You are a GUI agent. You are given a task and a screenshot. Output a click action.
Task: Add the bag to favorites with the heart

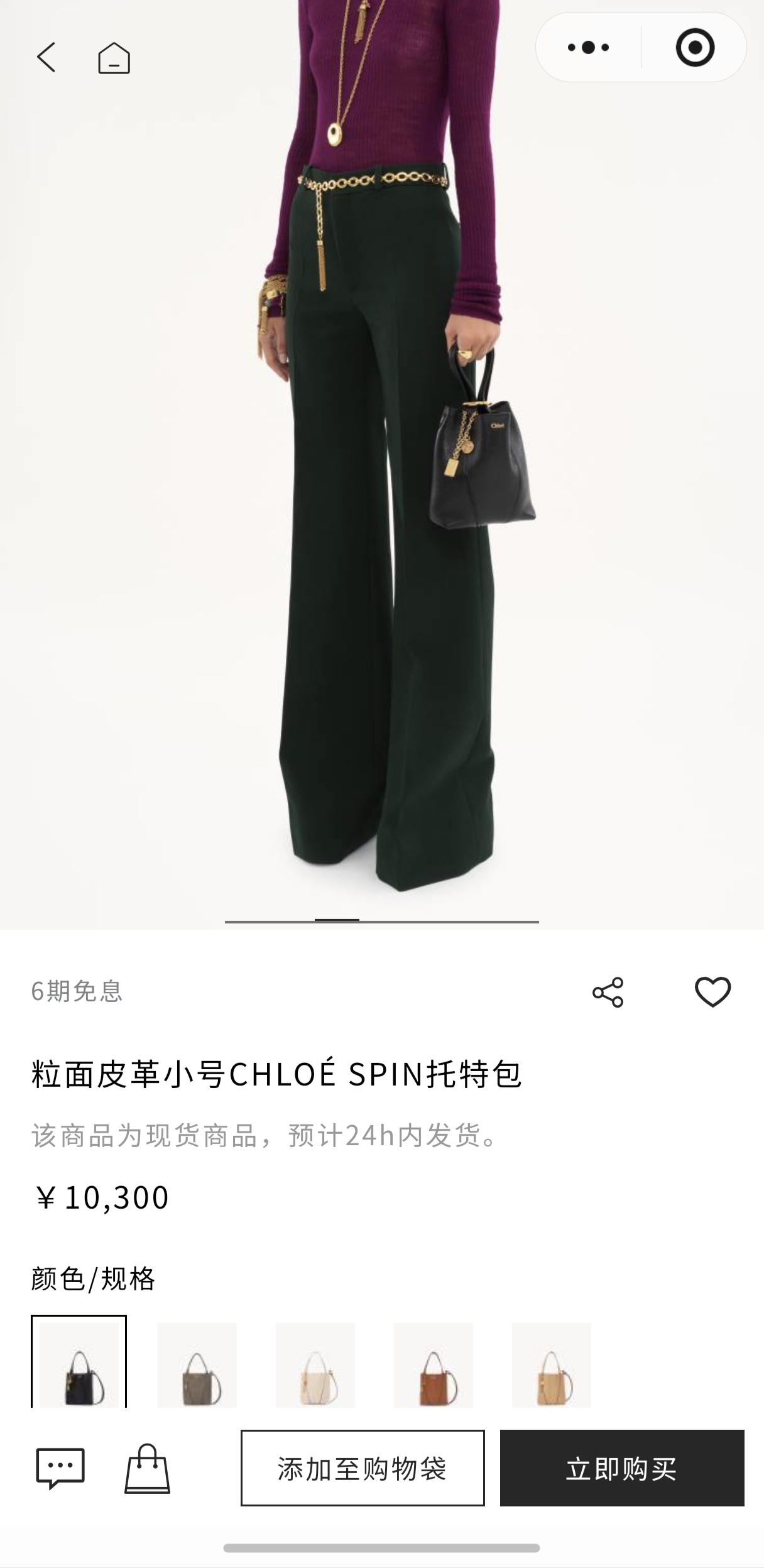pyautogui.click(x=712, y=992)
